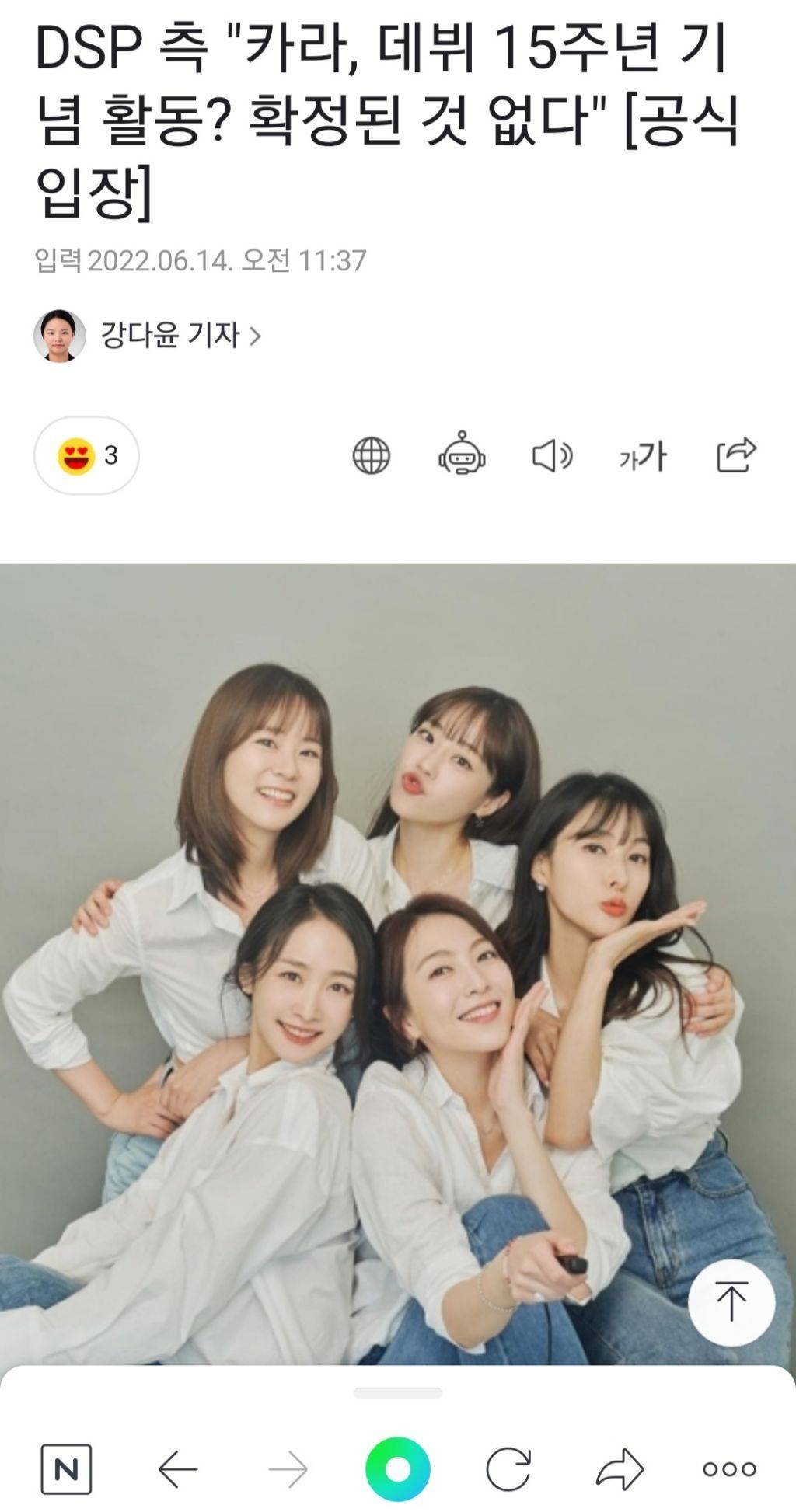Listen to the article via speaker icon
This screenshot has height=1512, width=796.
[x=555, y=458]
